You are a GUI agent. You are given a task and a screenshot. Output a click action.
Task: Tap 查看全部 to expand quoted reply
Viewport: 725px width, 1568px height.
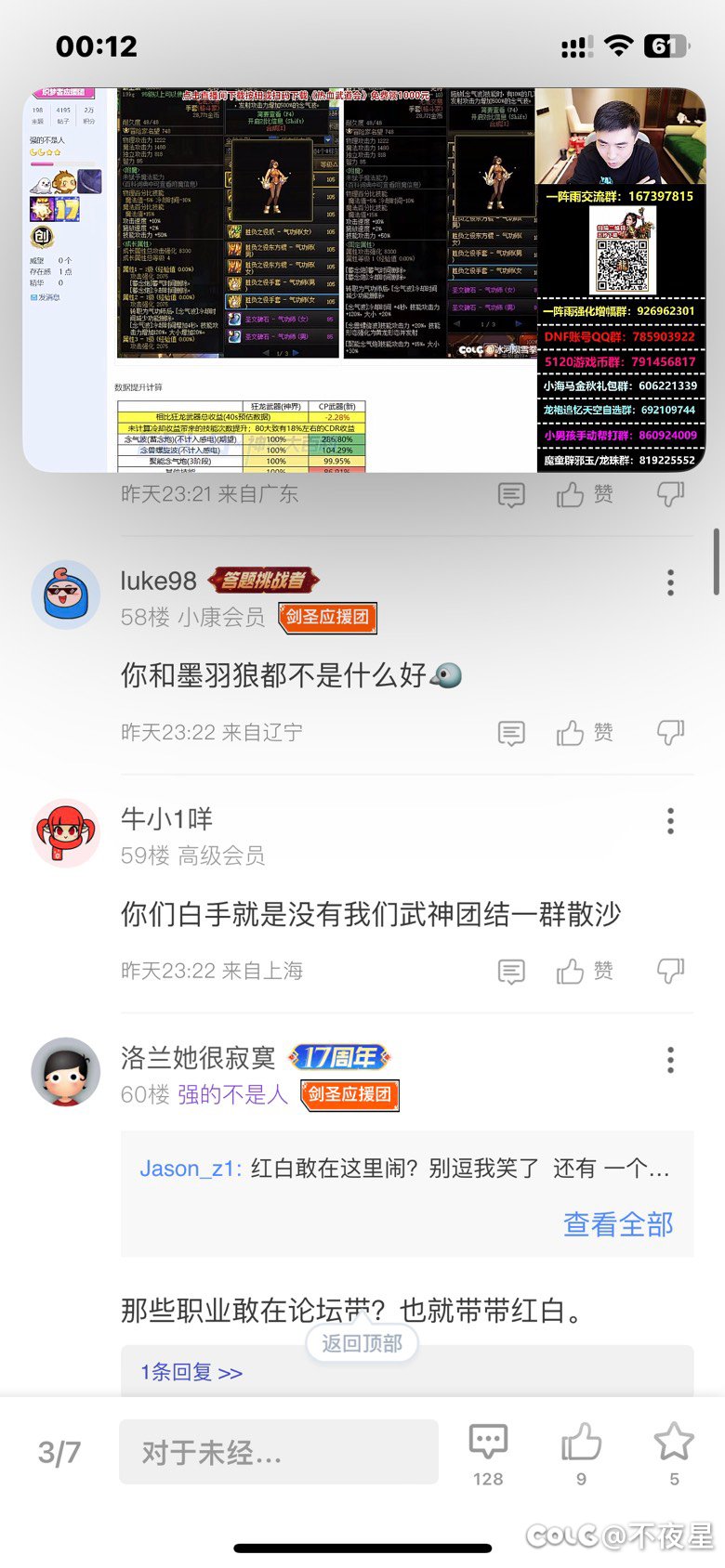[x=618, y=1224]
